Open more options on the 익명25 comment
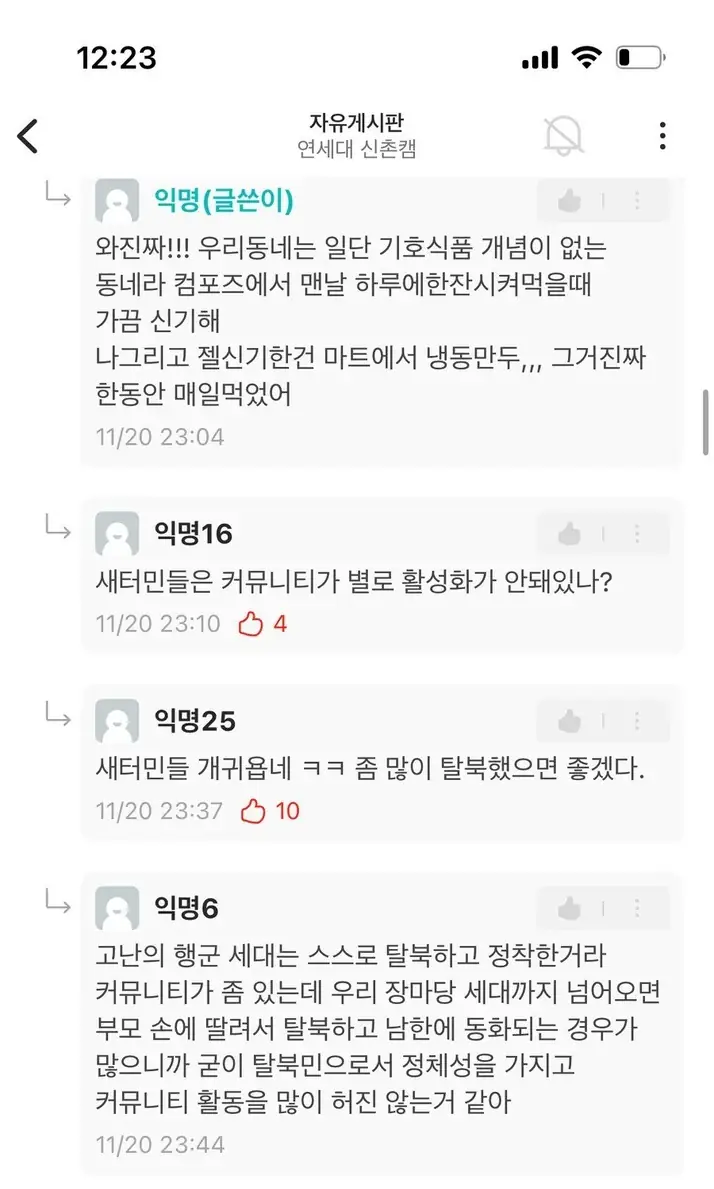Screen dimensions: 714x1189 click(x=637, y=721)
